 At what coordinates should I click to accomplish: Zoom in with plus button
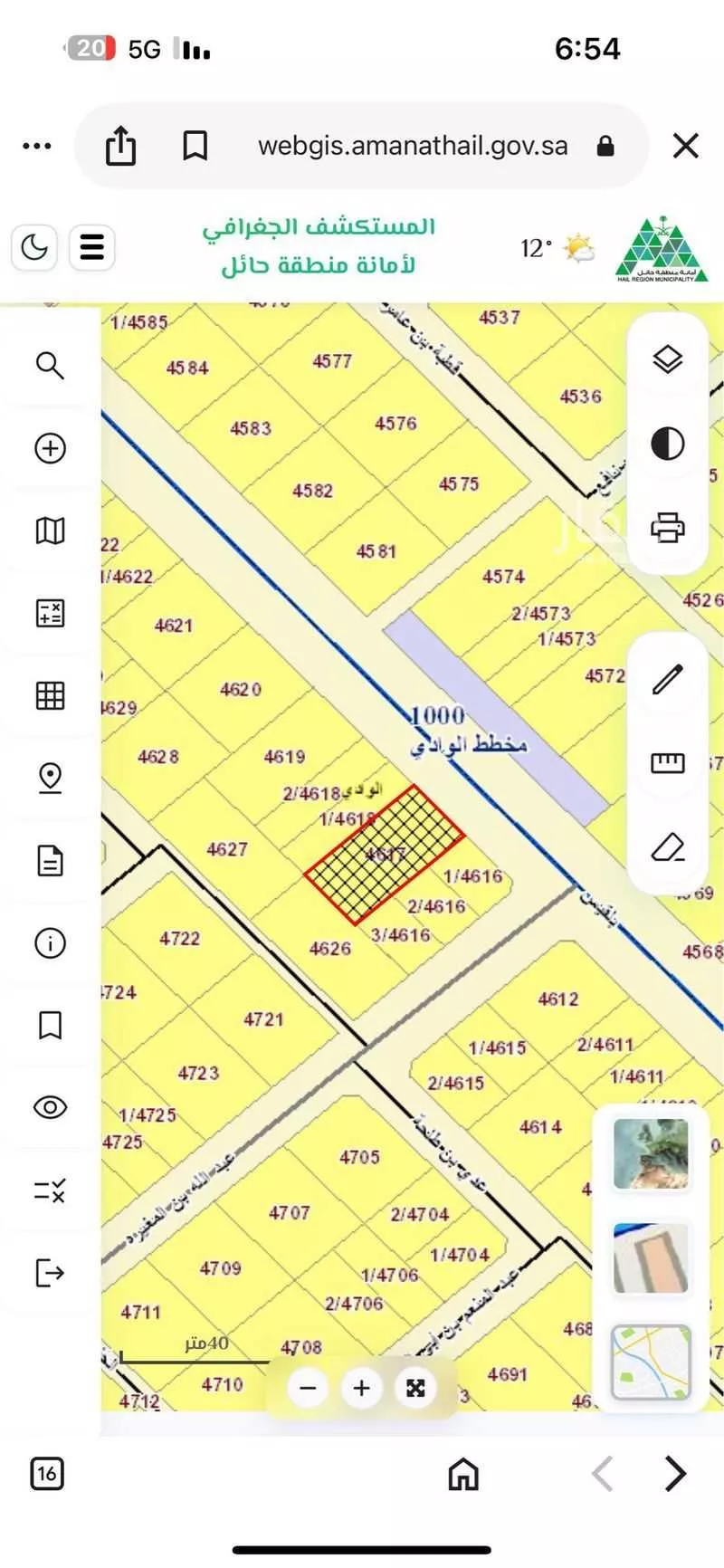361,1388
